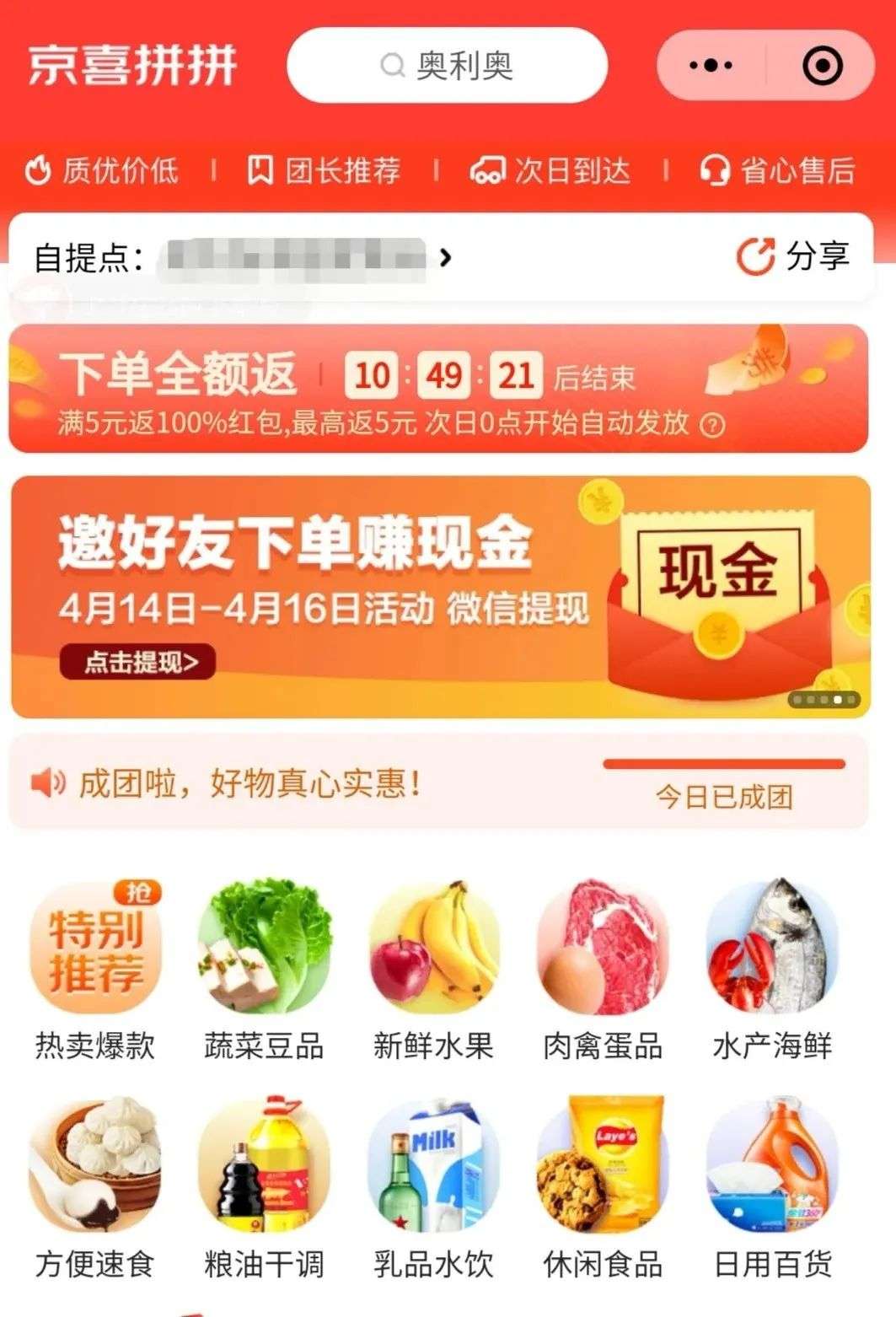View the 水产海鲜 category
896x1317 pixels.
[x=772, y=970]
